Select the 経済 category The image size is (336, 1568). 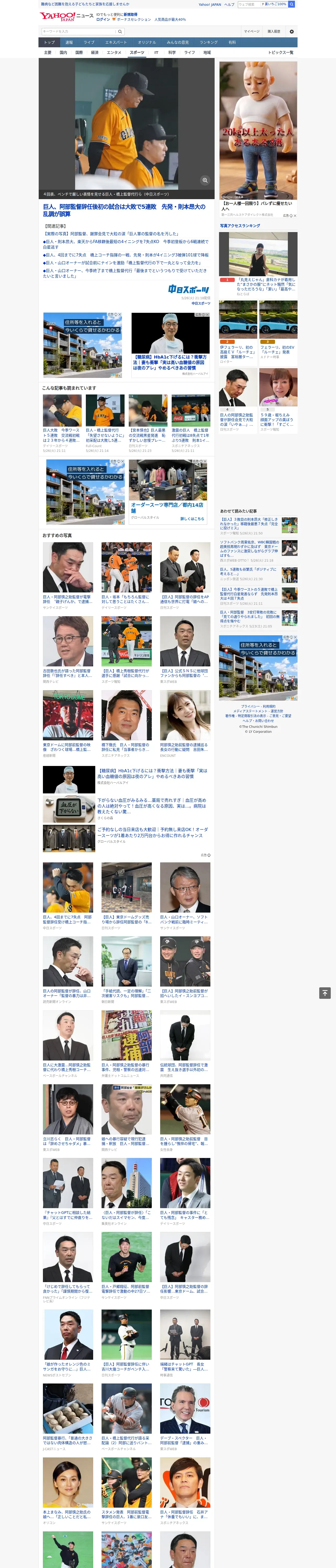point(94,52)
